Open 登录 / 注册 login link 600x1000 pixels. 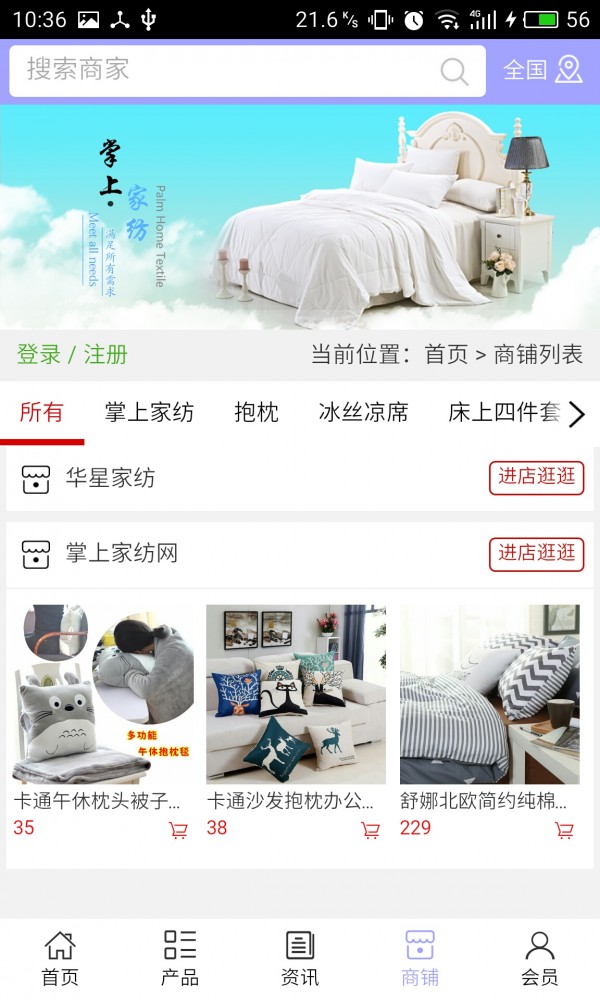coord(72,355)
